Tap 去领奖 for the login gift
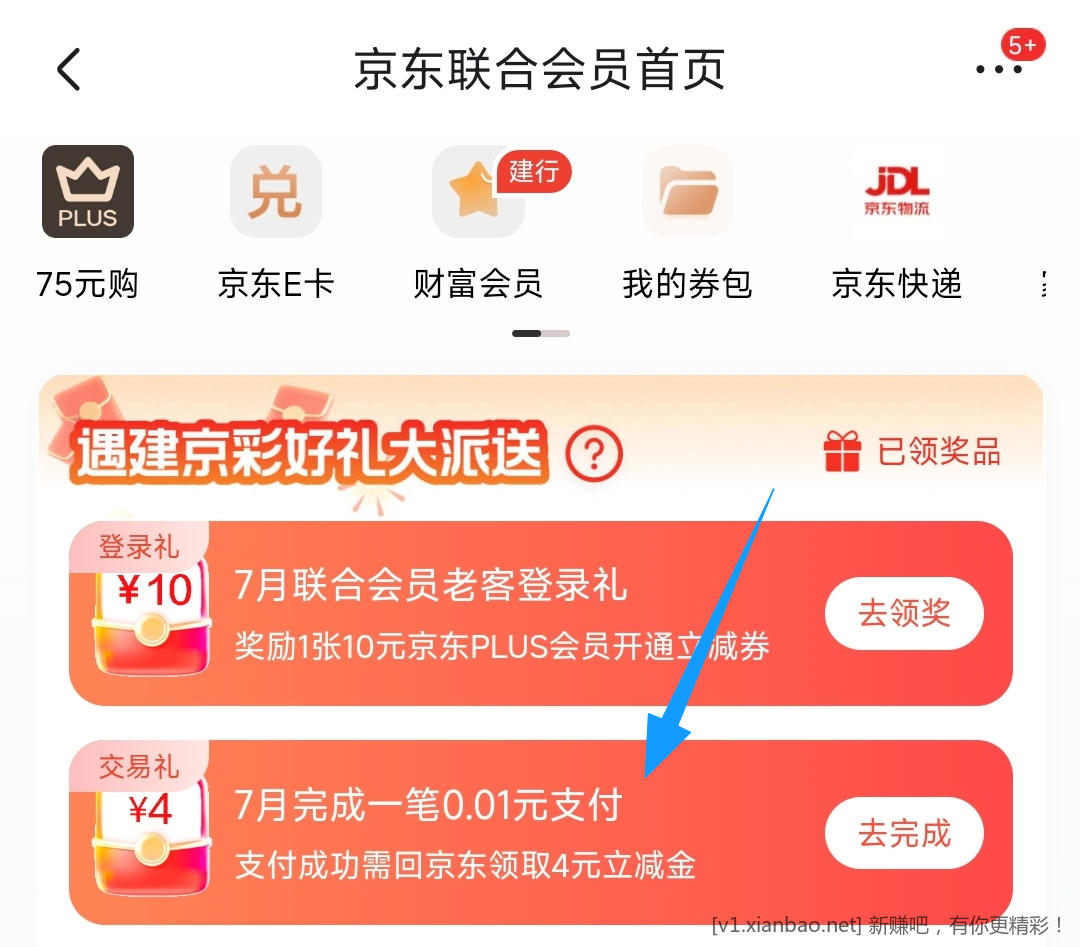Viewport: 1080px width, 947px height. [x=904, y=613]
